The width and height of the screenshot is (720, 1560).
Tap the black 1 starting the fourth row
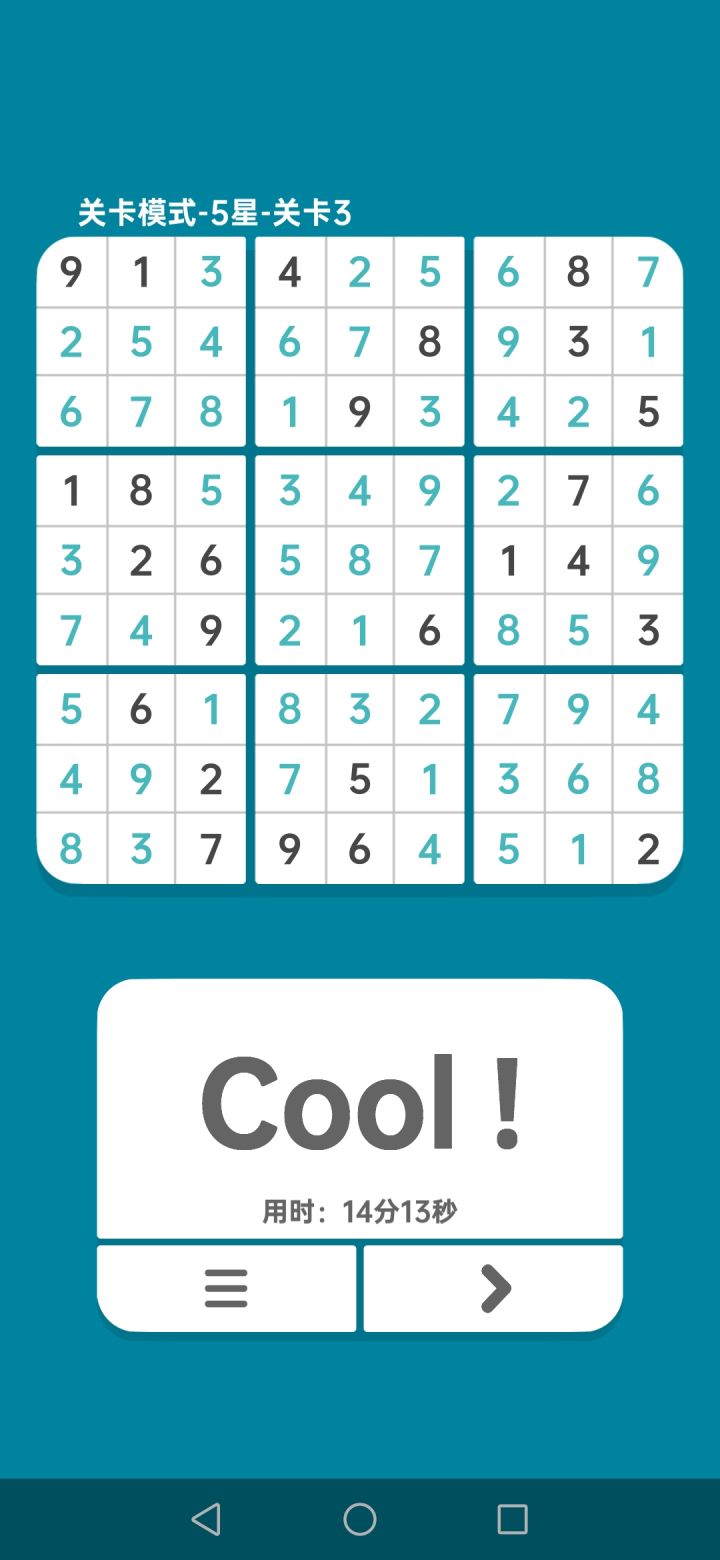tap(71, 491)
